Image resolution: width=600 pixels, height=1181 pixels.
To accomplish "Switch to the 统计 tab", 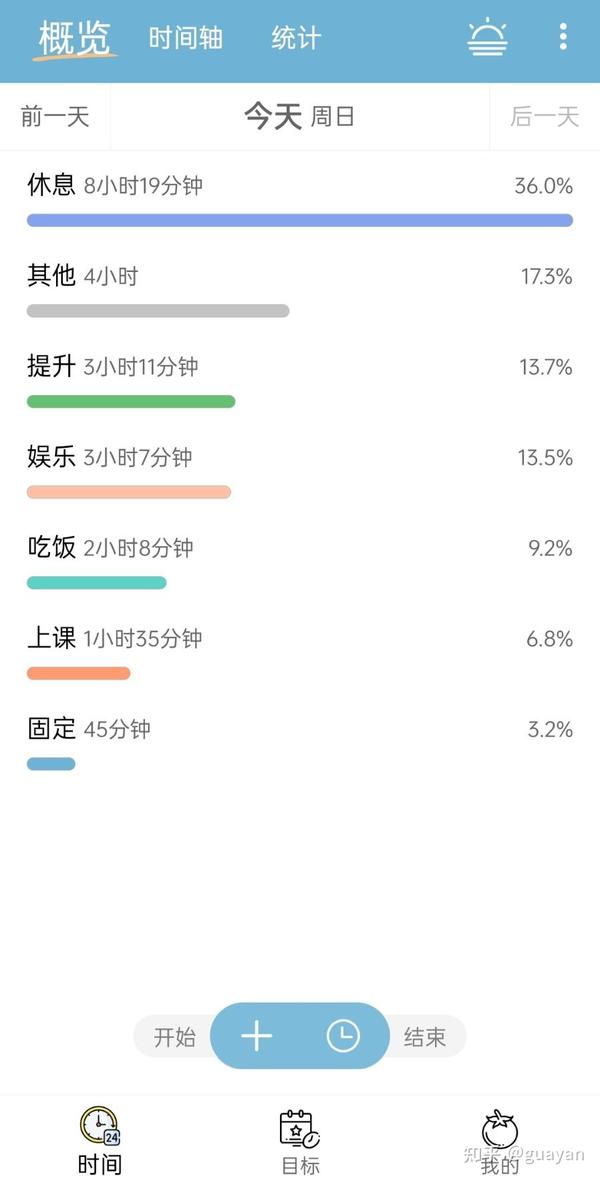I will (296, 39).
